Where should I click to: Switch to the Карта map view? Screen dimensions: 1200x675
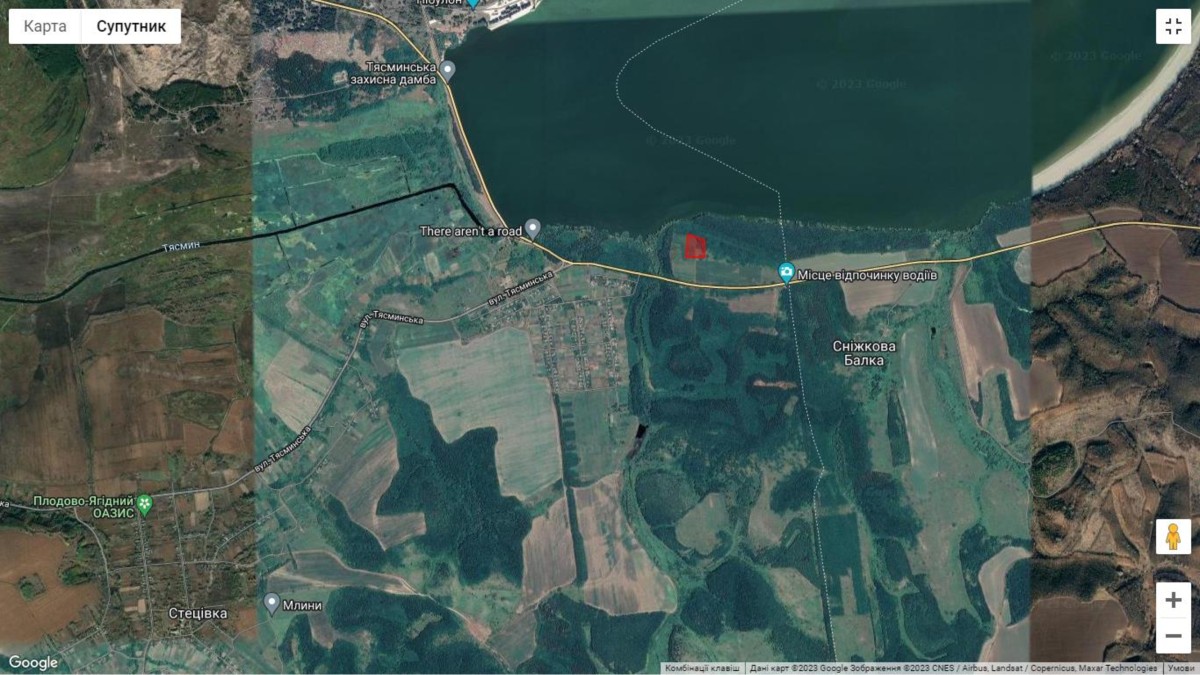coord(45,26)
